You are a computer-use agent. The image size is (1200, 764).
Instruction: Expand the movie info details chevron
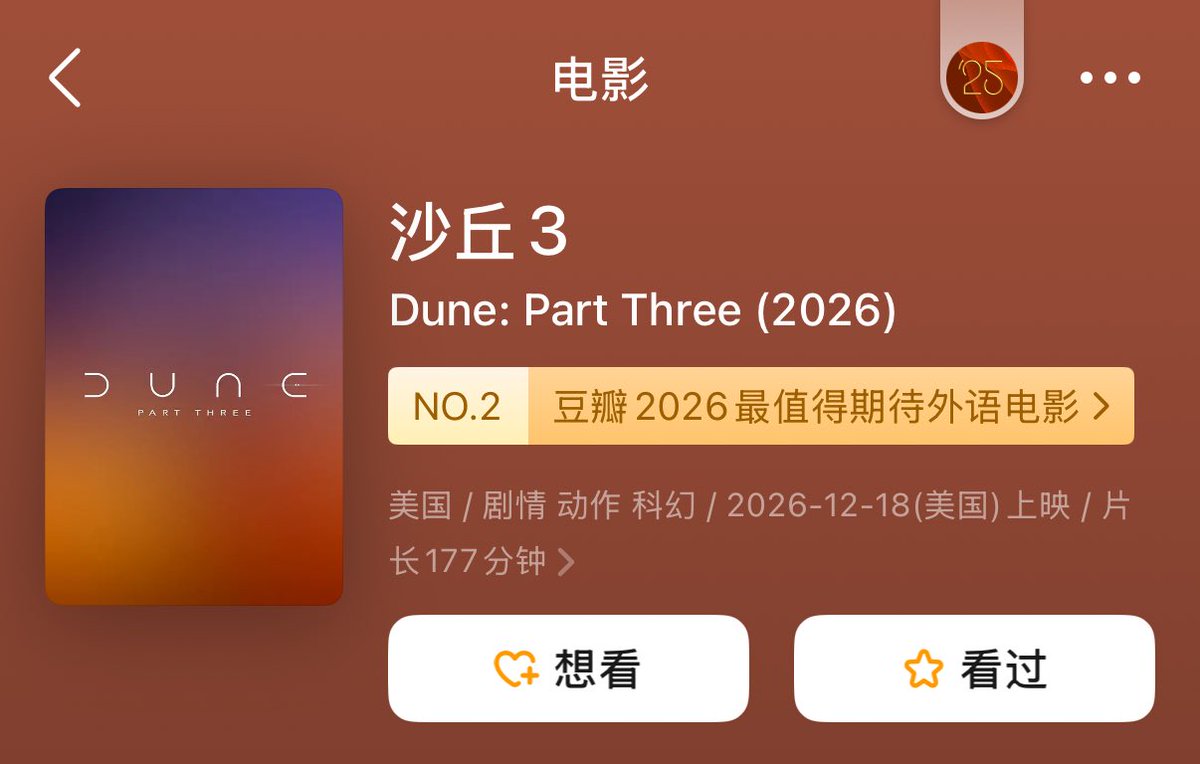click(566, 562)
